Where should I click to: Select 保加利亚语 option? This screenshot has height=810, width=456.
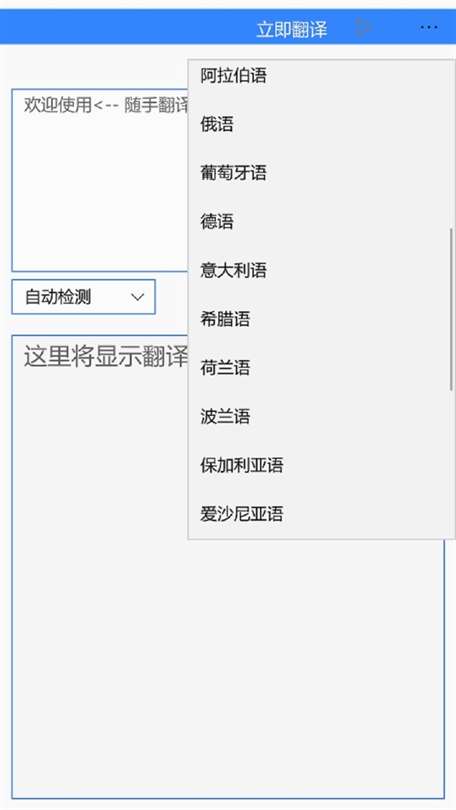click(321, 465)
